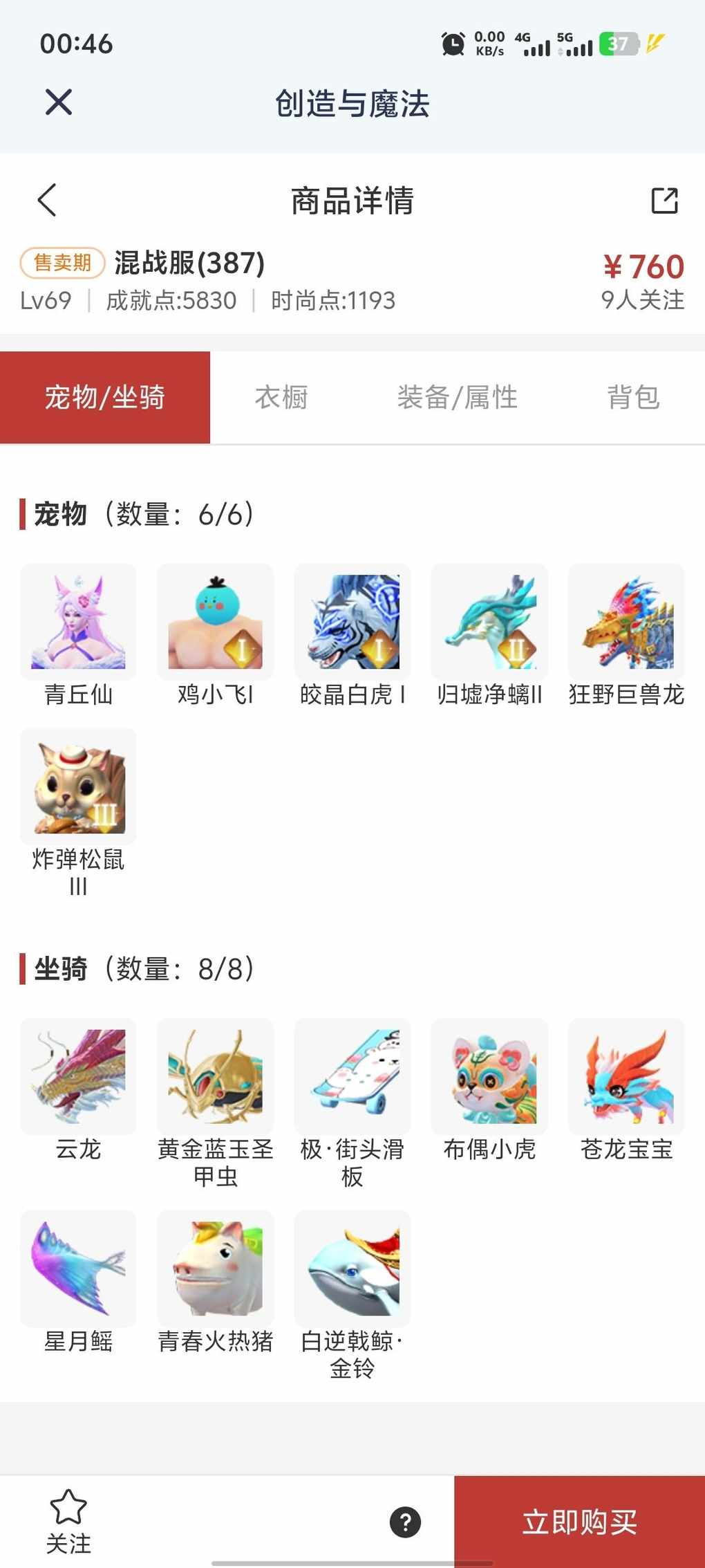The image size is (705, 1568).
Task: Open the 星月鳐 mount
Action: click(78, 1269)
